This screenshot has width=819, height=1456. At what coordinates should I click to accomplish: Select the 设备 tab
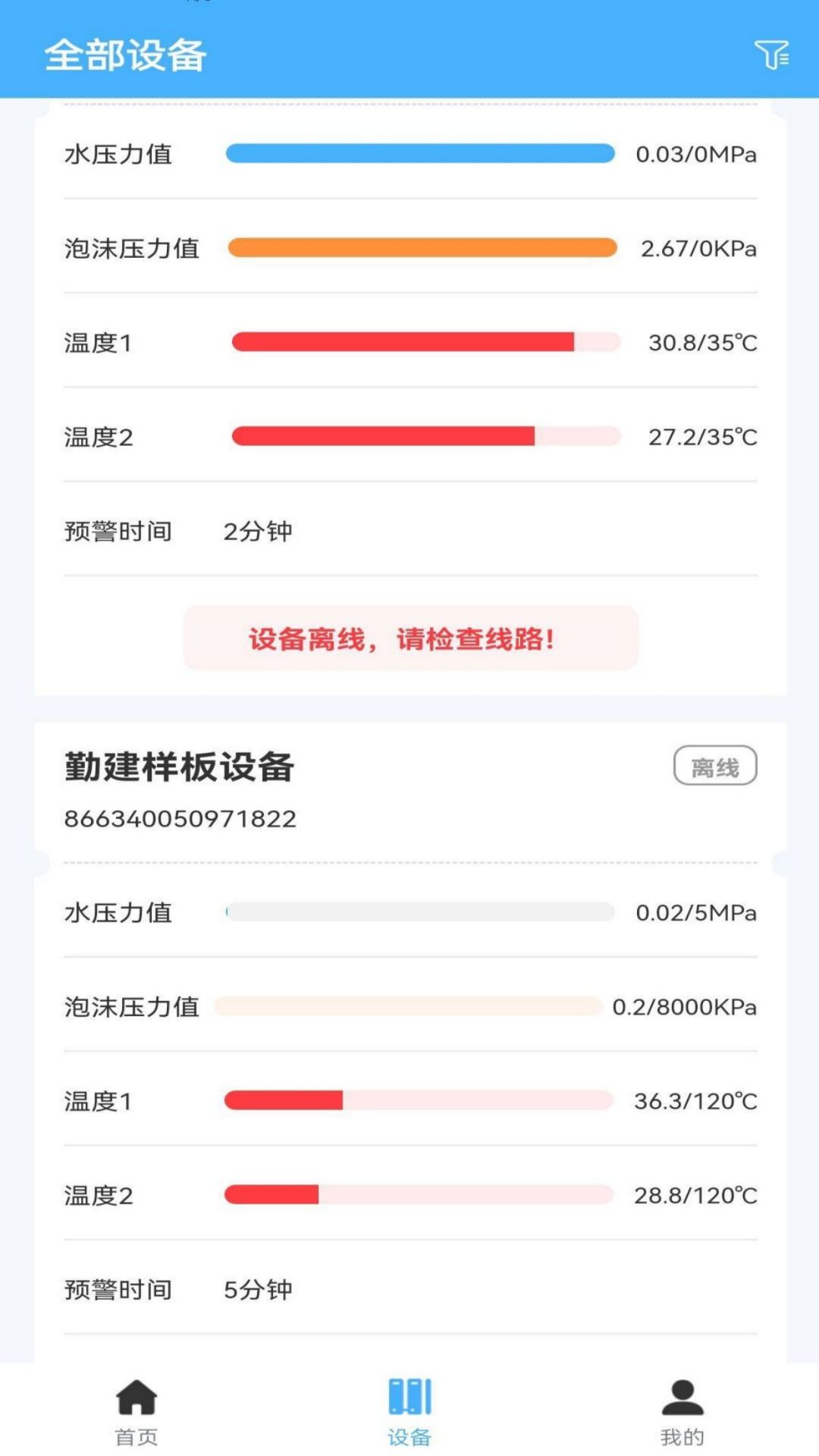click(409, 1412)
